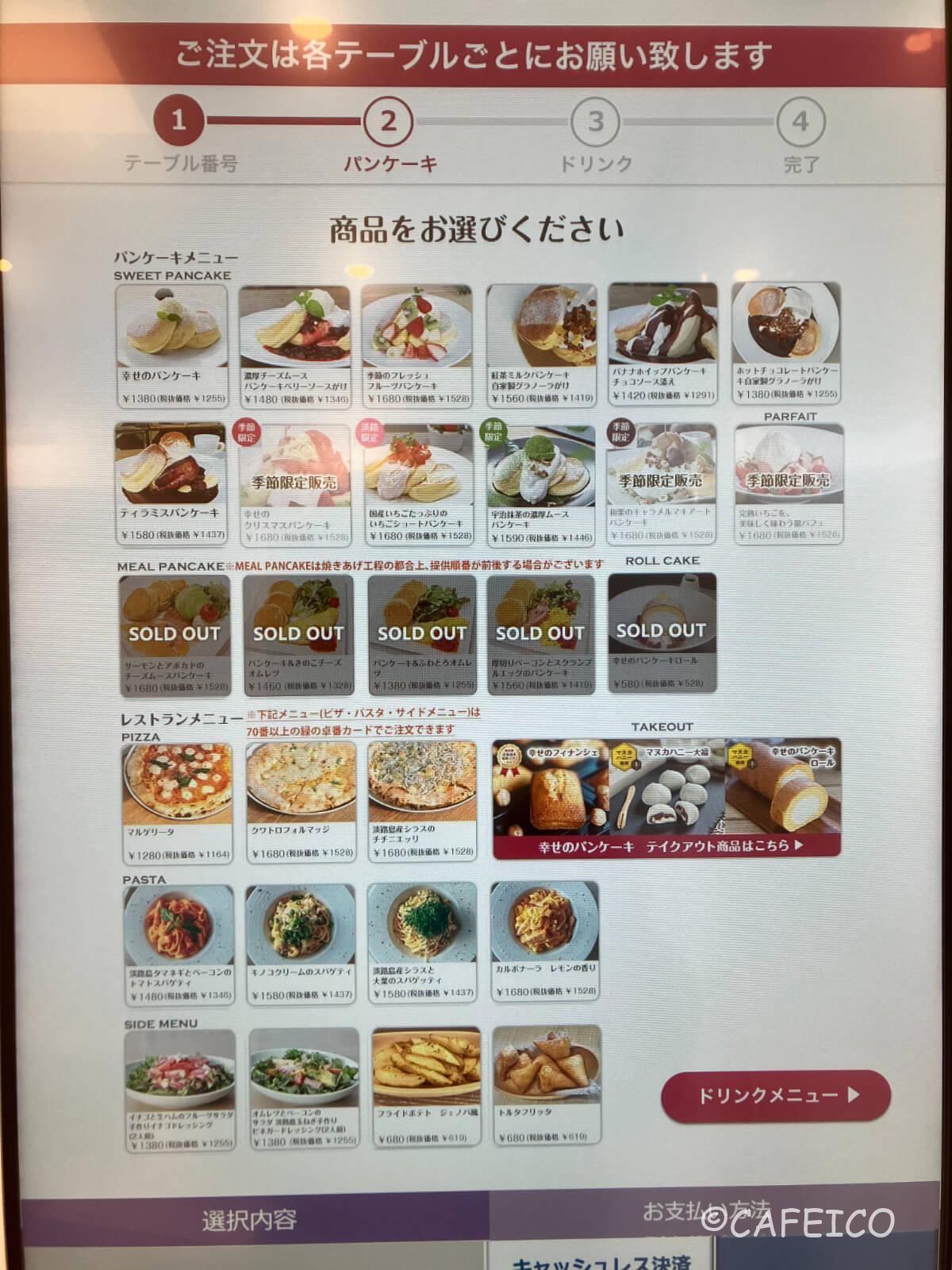Order the マルゲリータ pizza
This screenshot has width=952, height=1270.
click(178, 803)
